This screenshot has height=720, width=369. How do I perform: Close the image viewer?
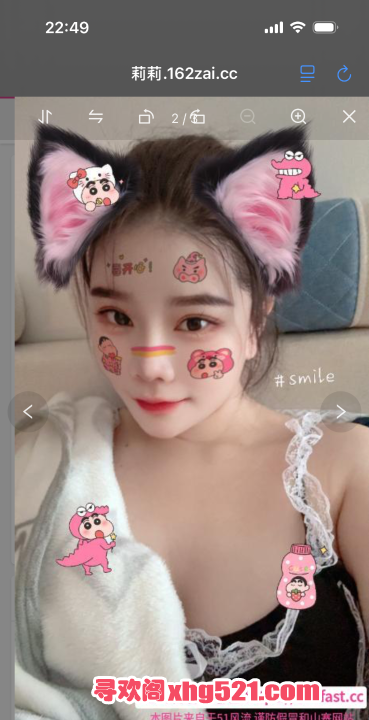point(349,117)
